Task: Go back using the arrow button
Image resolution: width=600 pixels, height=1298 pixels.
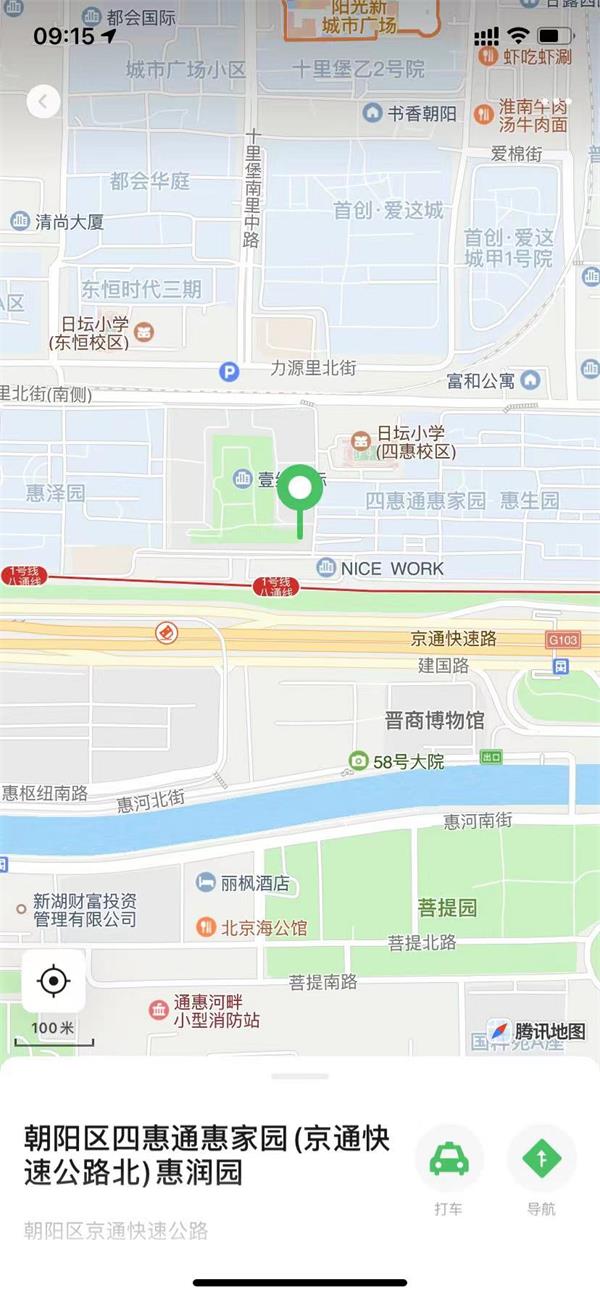Action: point(43,101)
